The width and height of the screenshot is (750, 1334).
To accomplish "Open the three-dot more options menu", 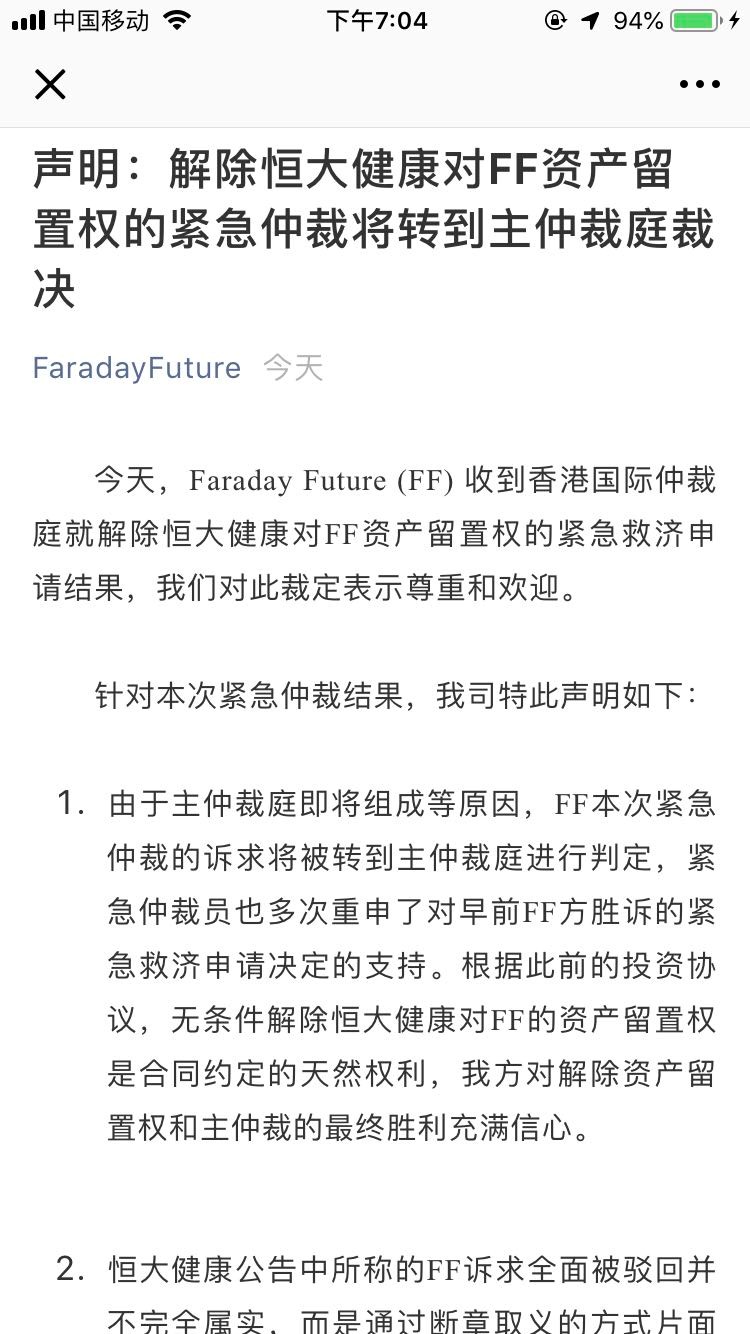I will (699, 85).
